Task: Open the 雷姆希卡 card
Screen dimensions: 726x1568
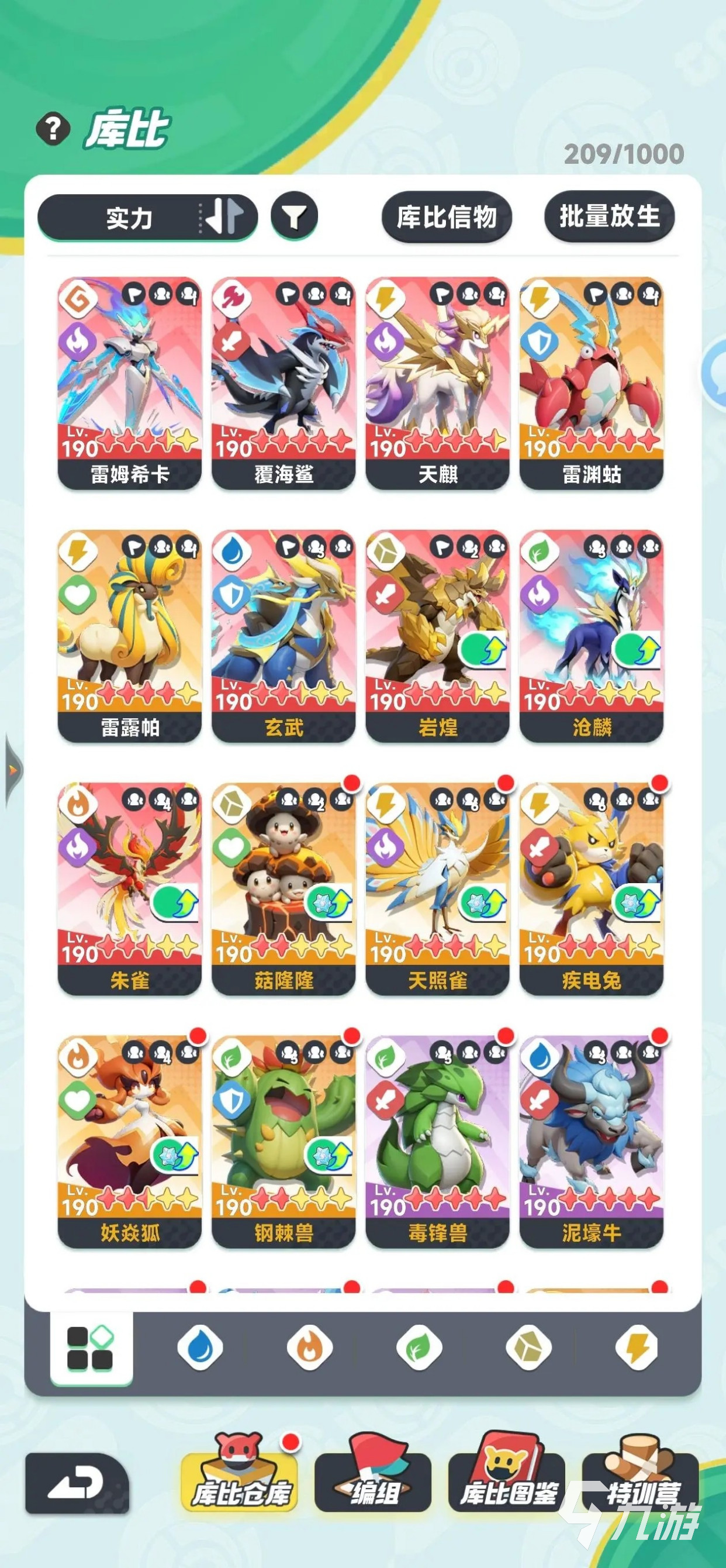Action: [x=130, y=384]
